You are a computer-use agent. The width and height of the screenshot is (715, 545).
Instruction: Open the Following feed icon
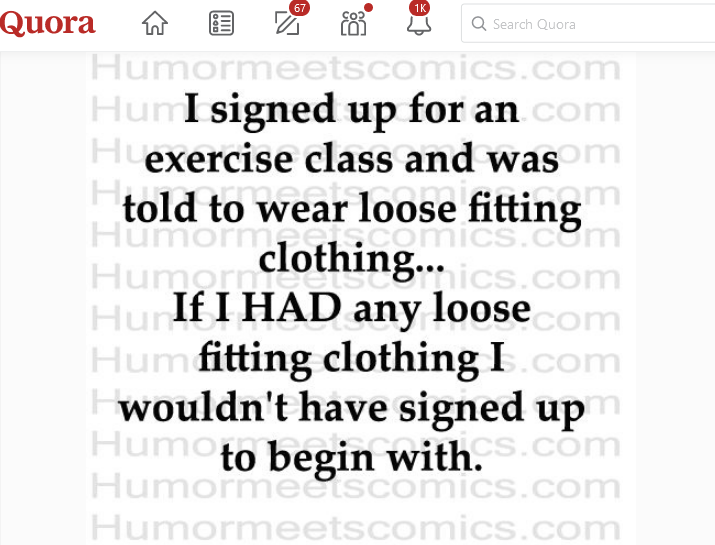pos(221,23)
